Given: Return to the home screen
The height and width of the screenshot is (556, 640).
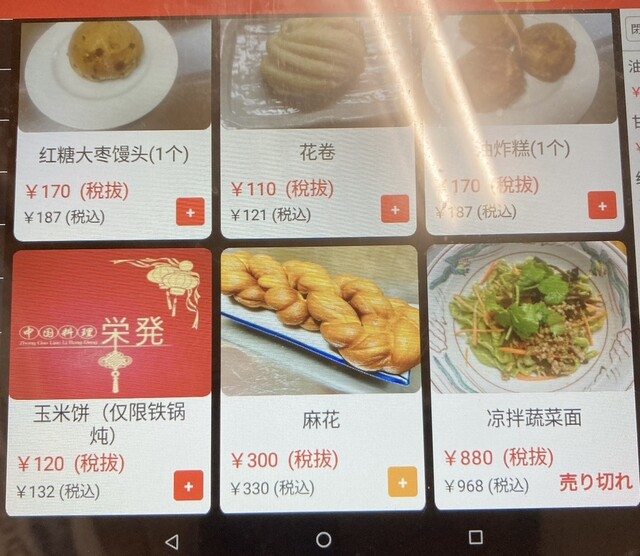Looking at the screenshot, I should coord(323,539).
